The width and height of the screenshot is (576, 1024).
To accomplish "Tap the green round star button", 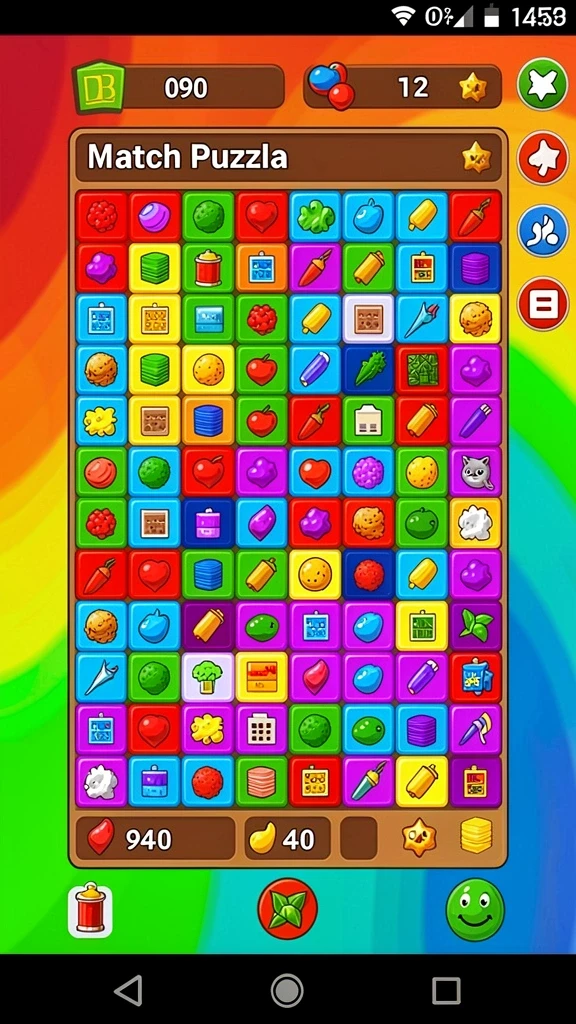I will (542, 85).
